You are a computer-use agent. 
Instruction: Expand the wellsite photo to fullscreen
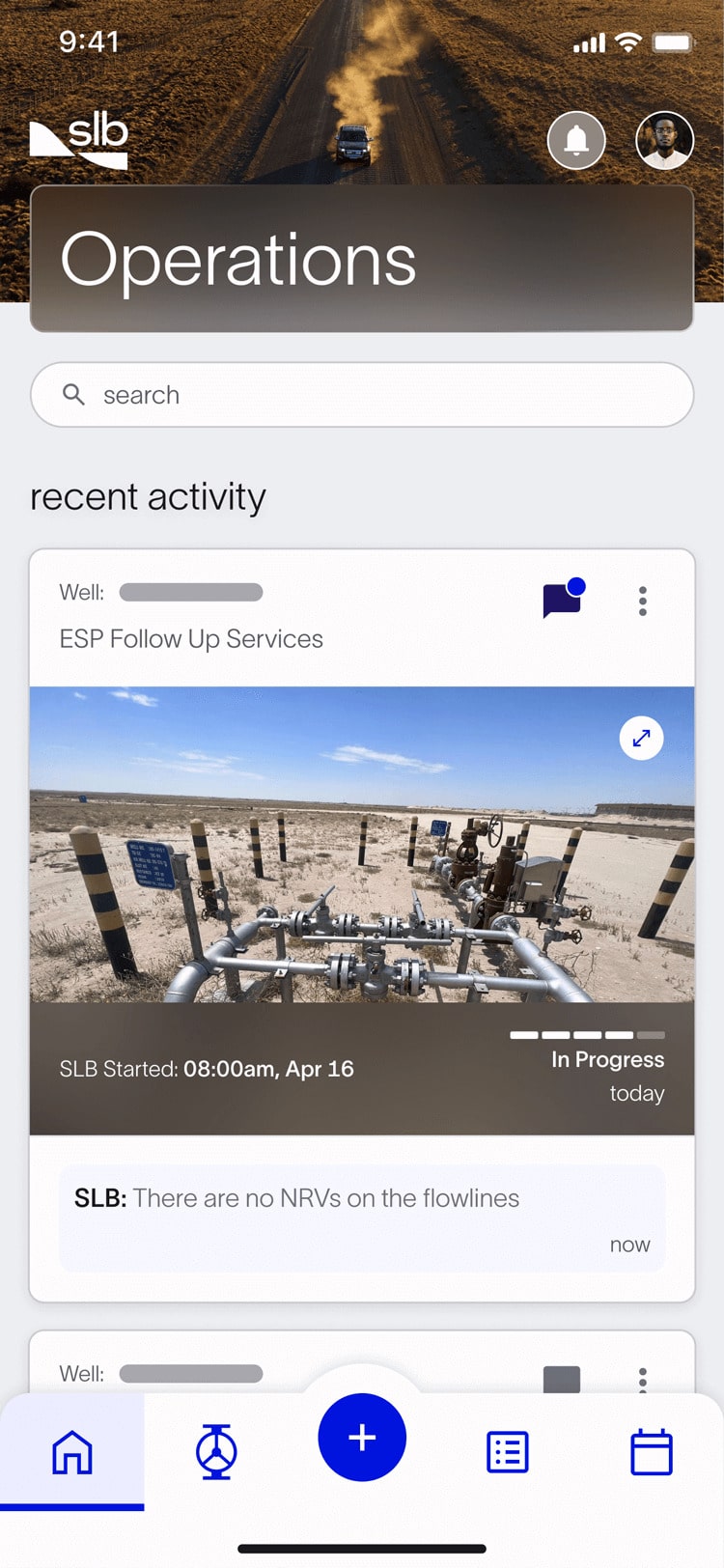pyautogui.click(x=641, y=739)
